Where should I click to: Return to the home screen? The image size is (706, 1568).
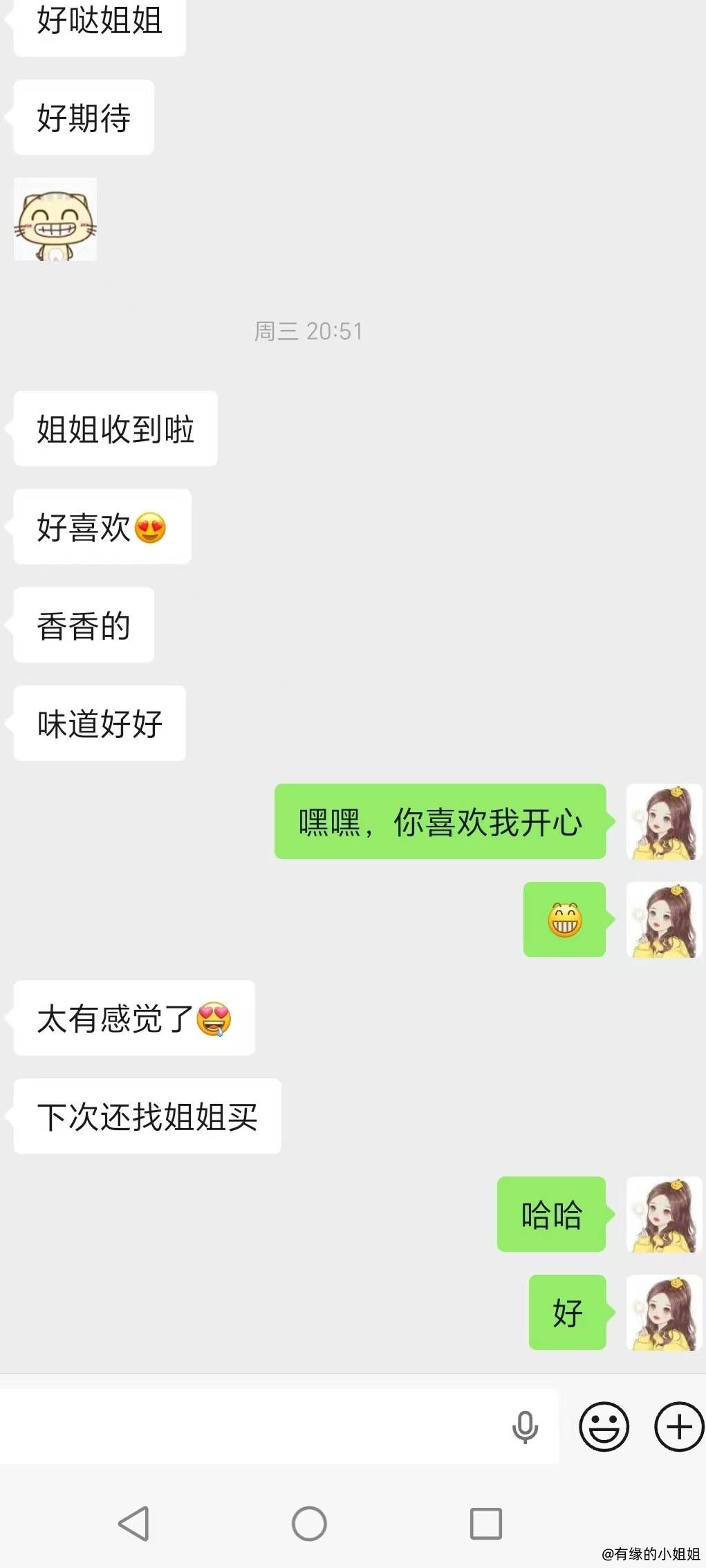click(309, 1523)
